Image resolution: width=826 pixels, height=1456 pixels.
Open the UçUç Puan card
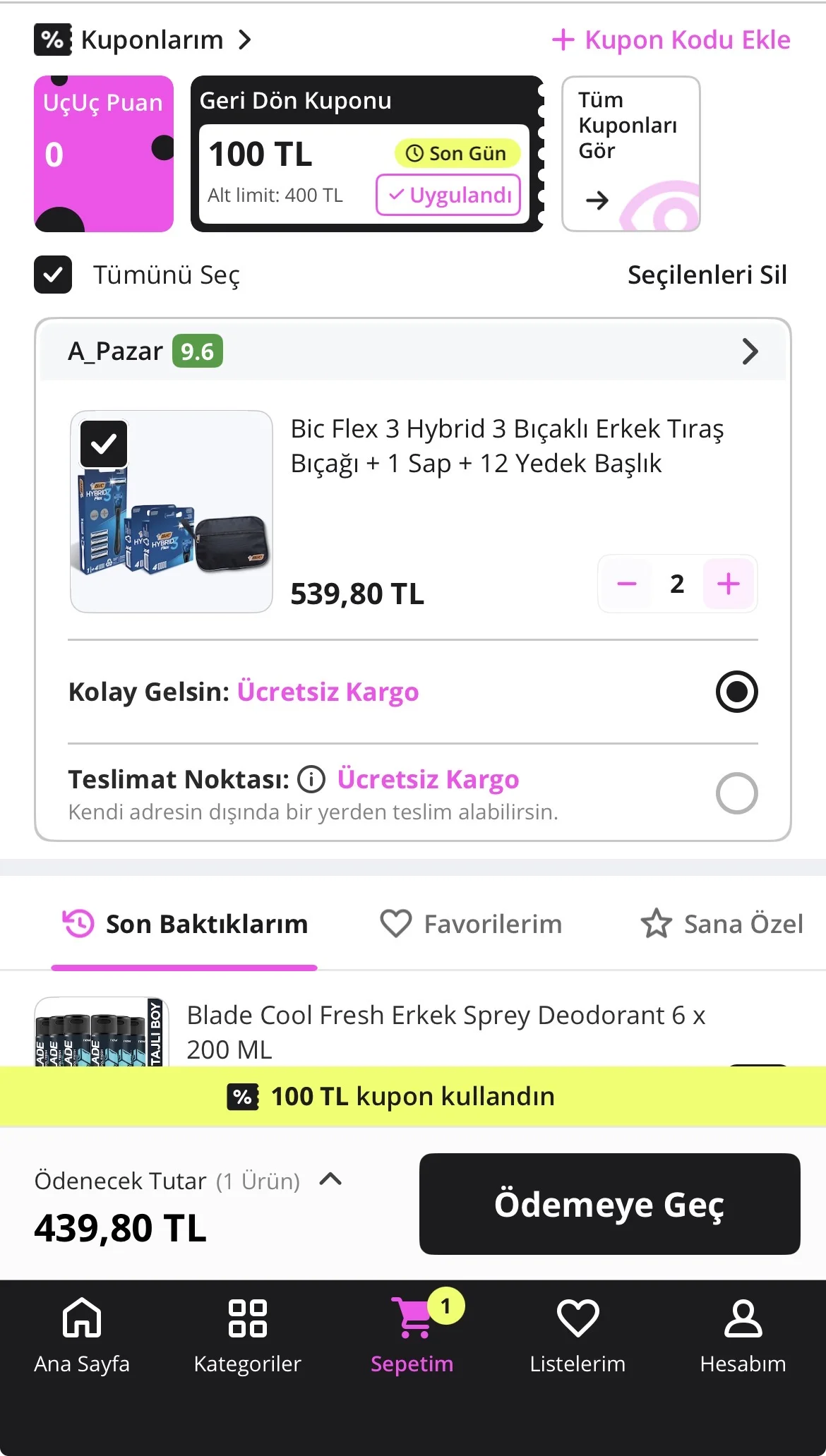[x=104, y=154]
